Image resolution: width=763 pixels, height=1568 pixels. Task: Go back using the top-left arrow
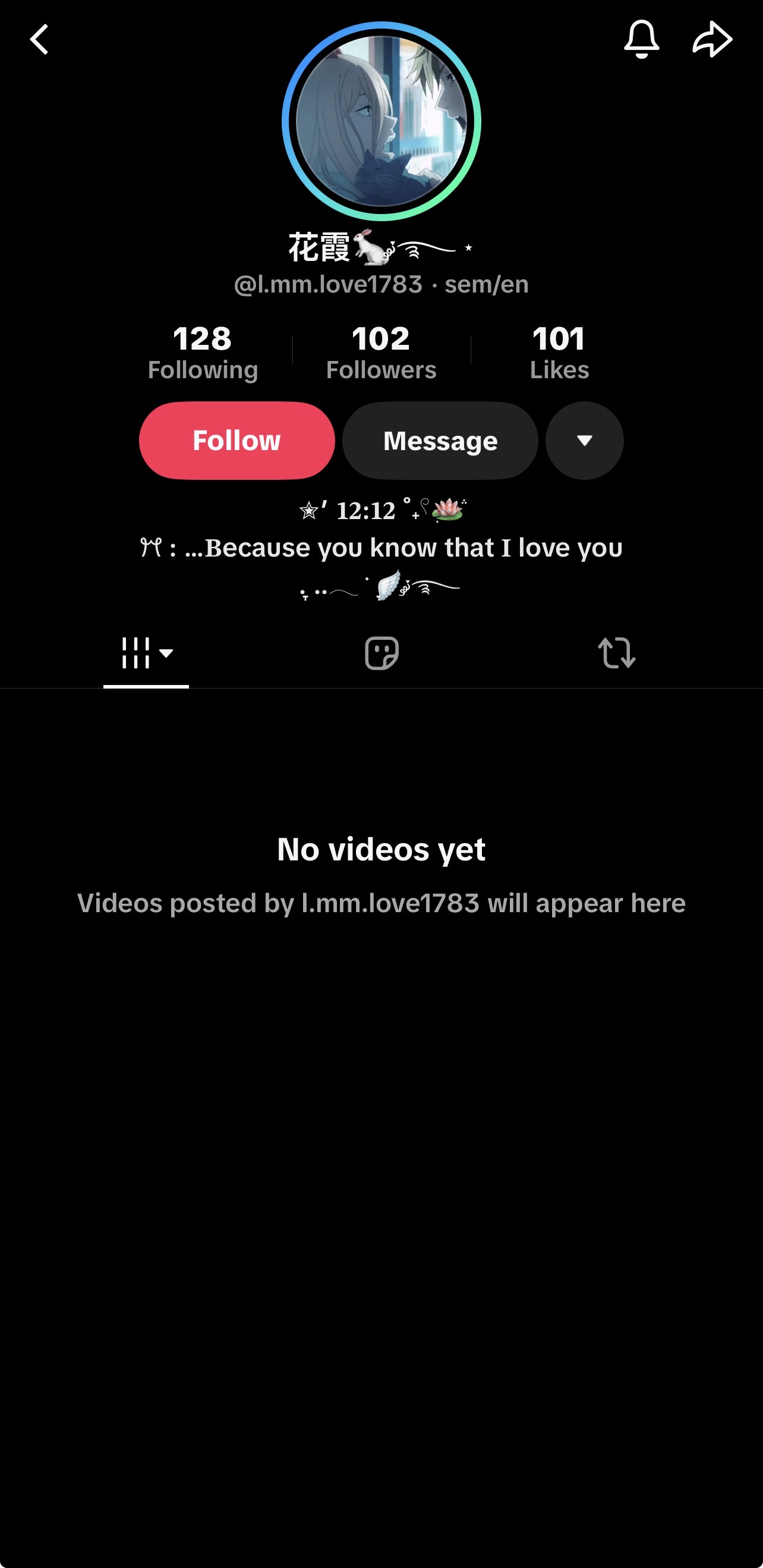[x=40, y=40]
